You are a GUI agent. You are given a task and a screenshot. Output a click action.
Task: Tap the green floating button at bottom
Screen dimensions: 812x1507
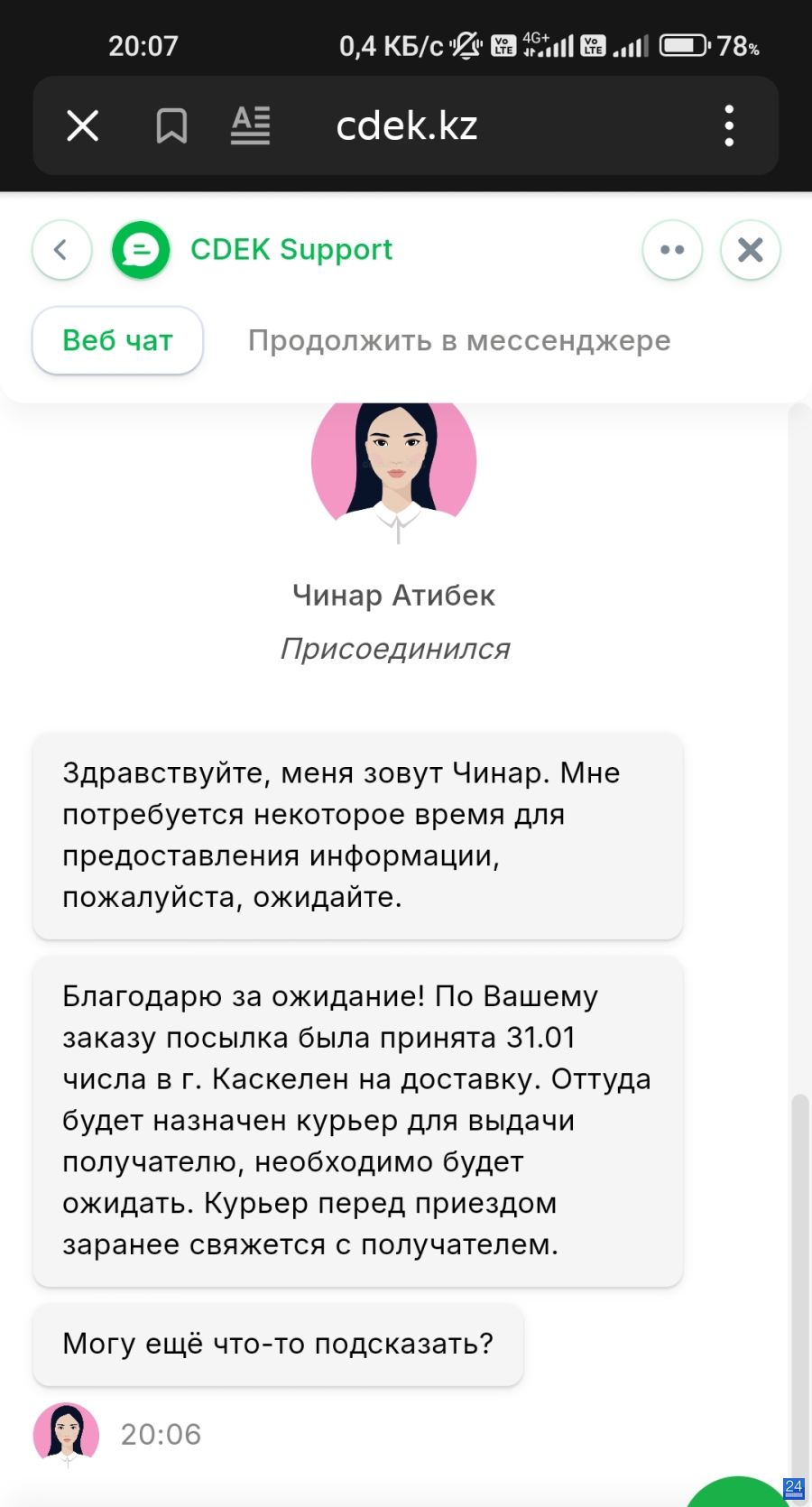738,1492
